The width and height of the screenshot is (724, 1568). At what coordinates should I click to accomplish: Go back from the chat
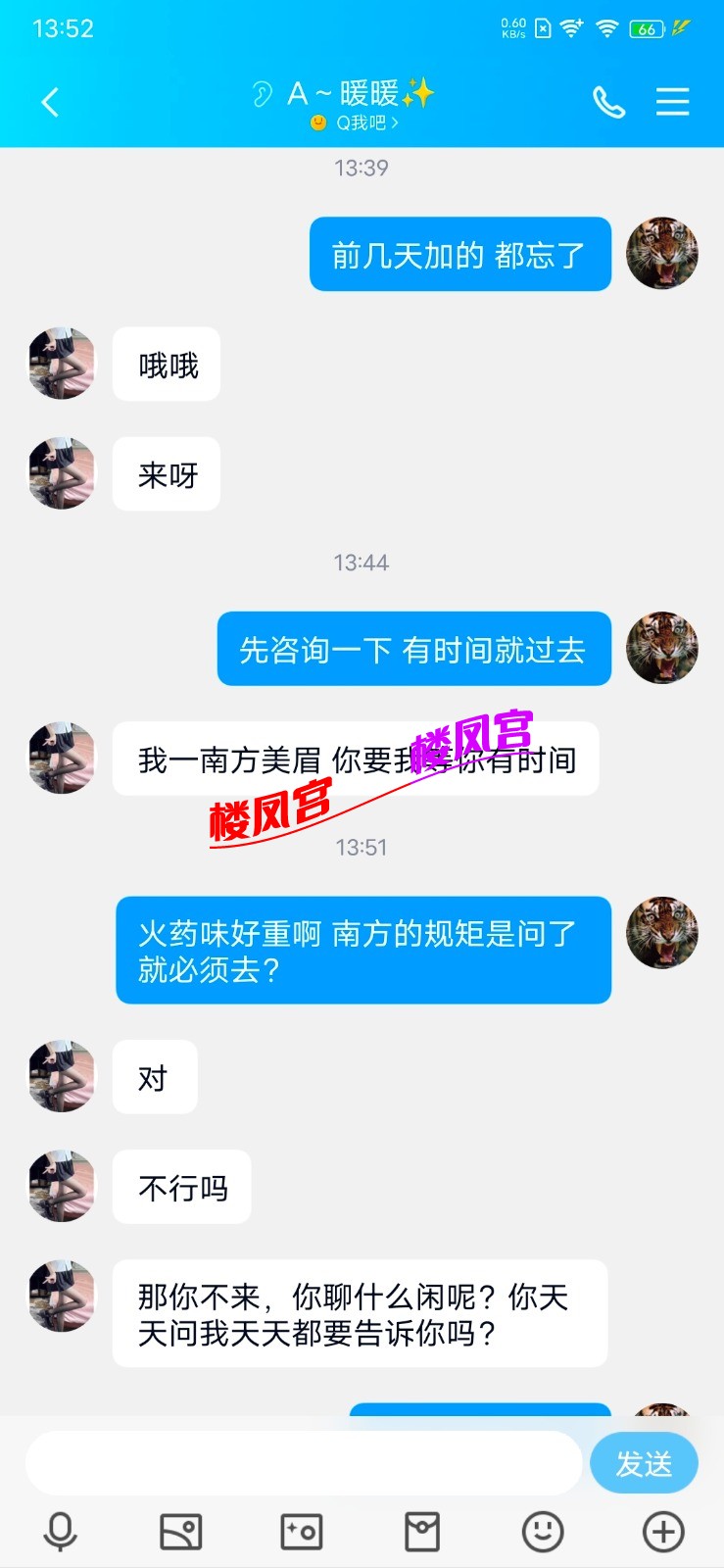click(51, 102)
